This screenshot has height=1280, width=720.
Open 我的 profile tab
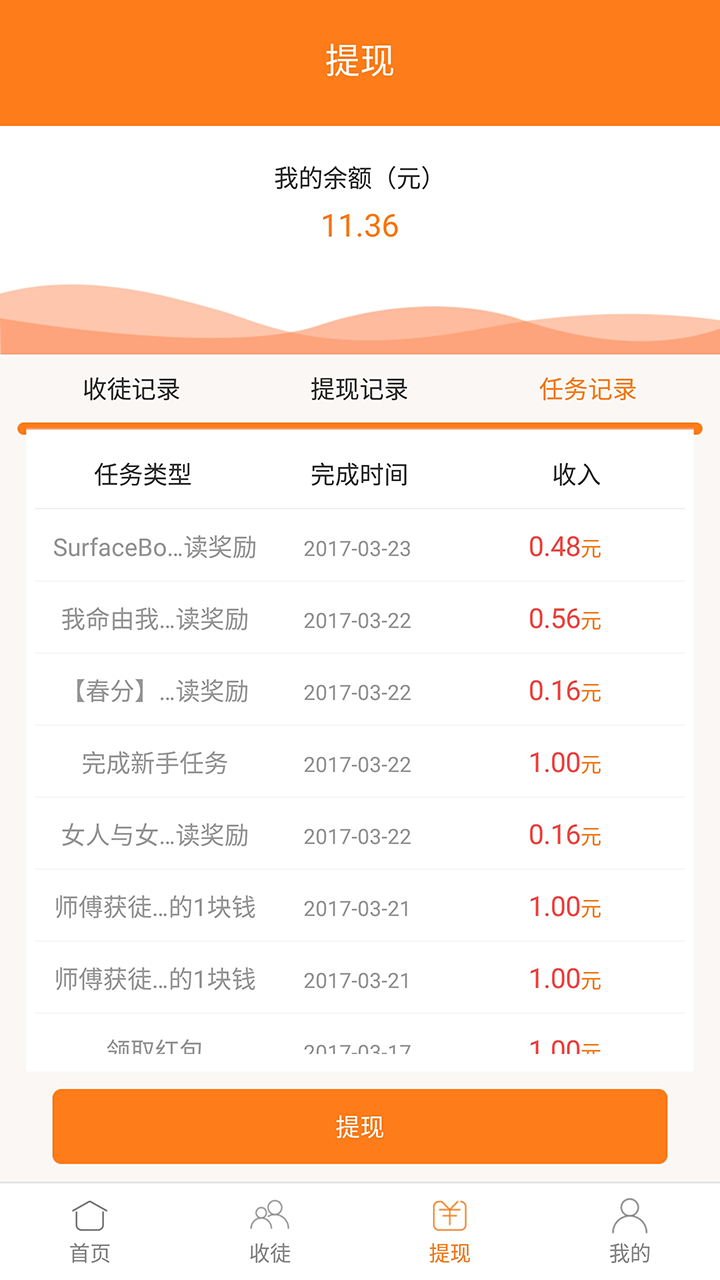pos(630,1232)
